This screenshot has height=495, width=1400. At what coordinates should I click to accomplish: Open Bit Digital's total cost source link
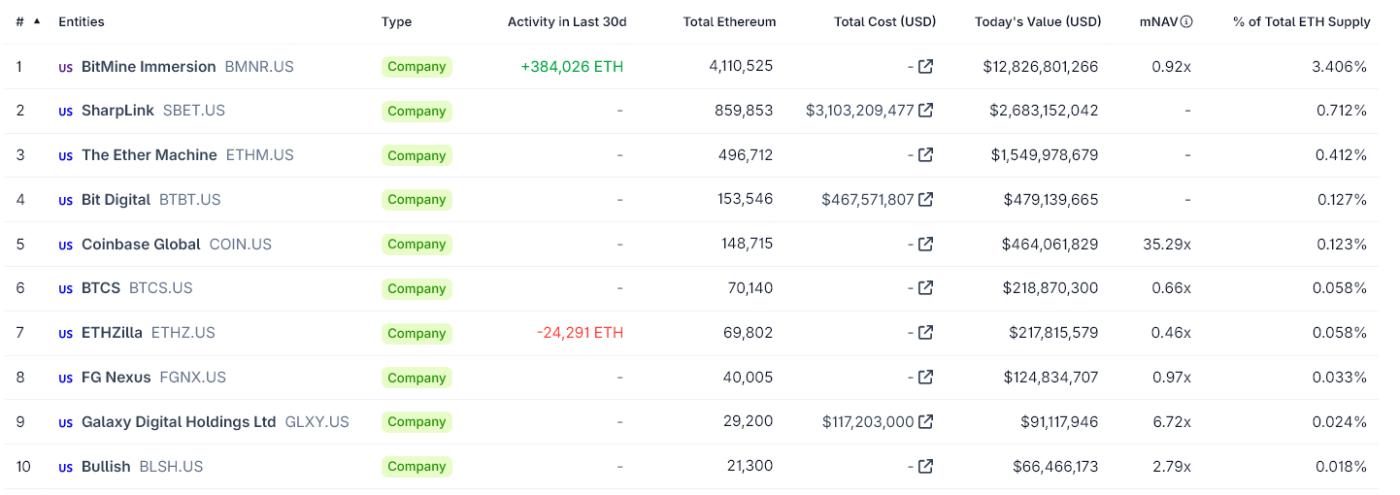click(925, 200)
